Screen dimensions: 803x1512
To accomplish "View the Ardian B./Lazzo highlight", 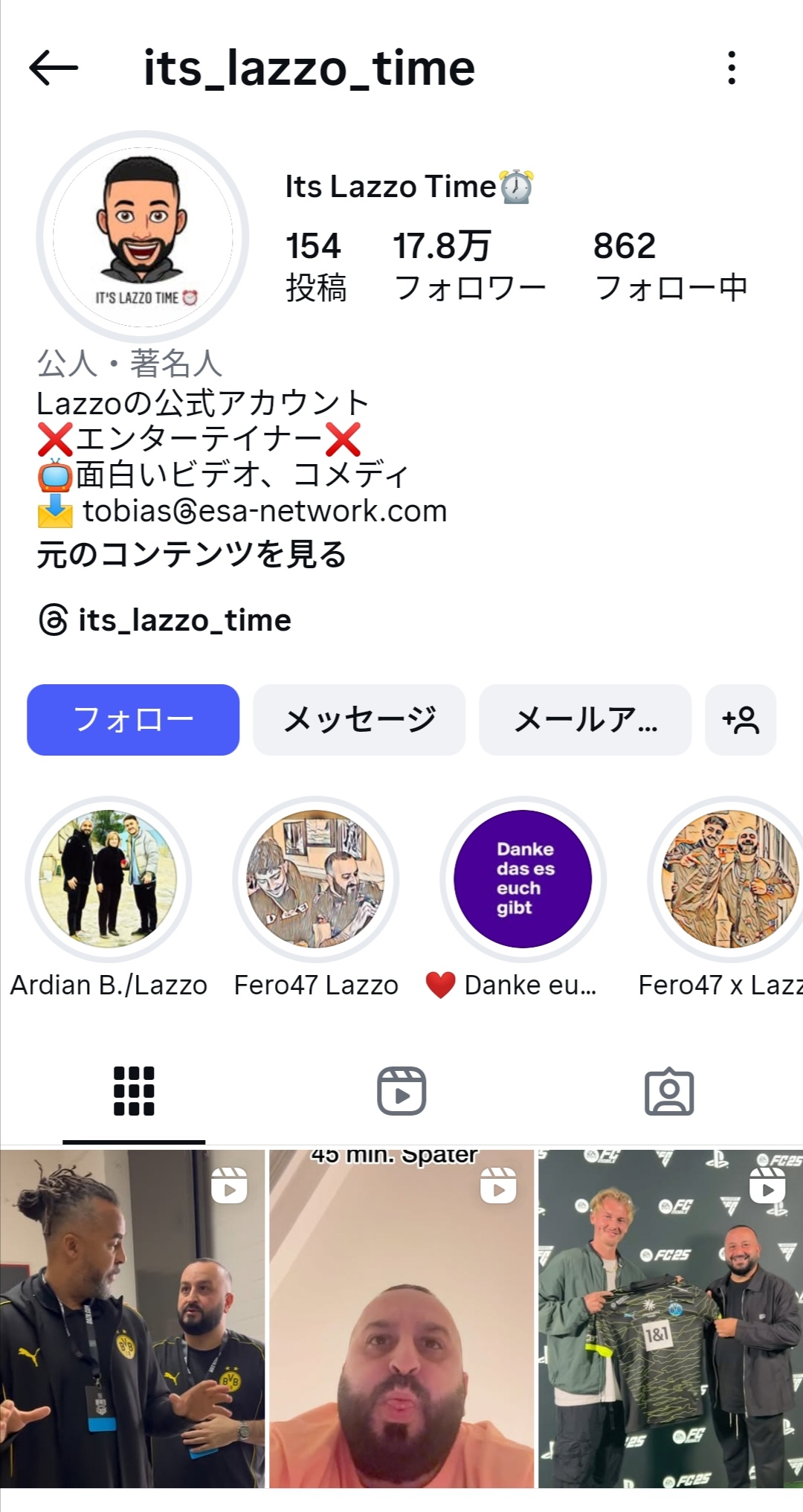I will (109, 879).
